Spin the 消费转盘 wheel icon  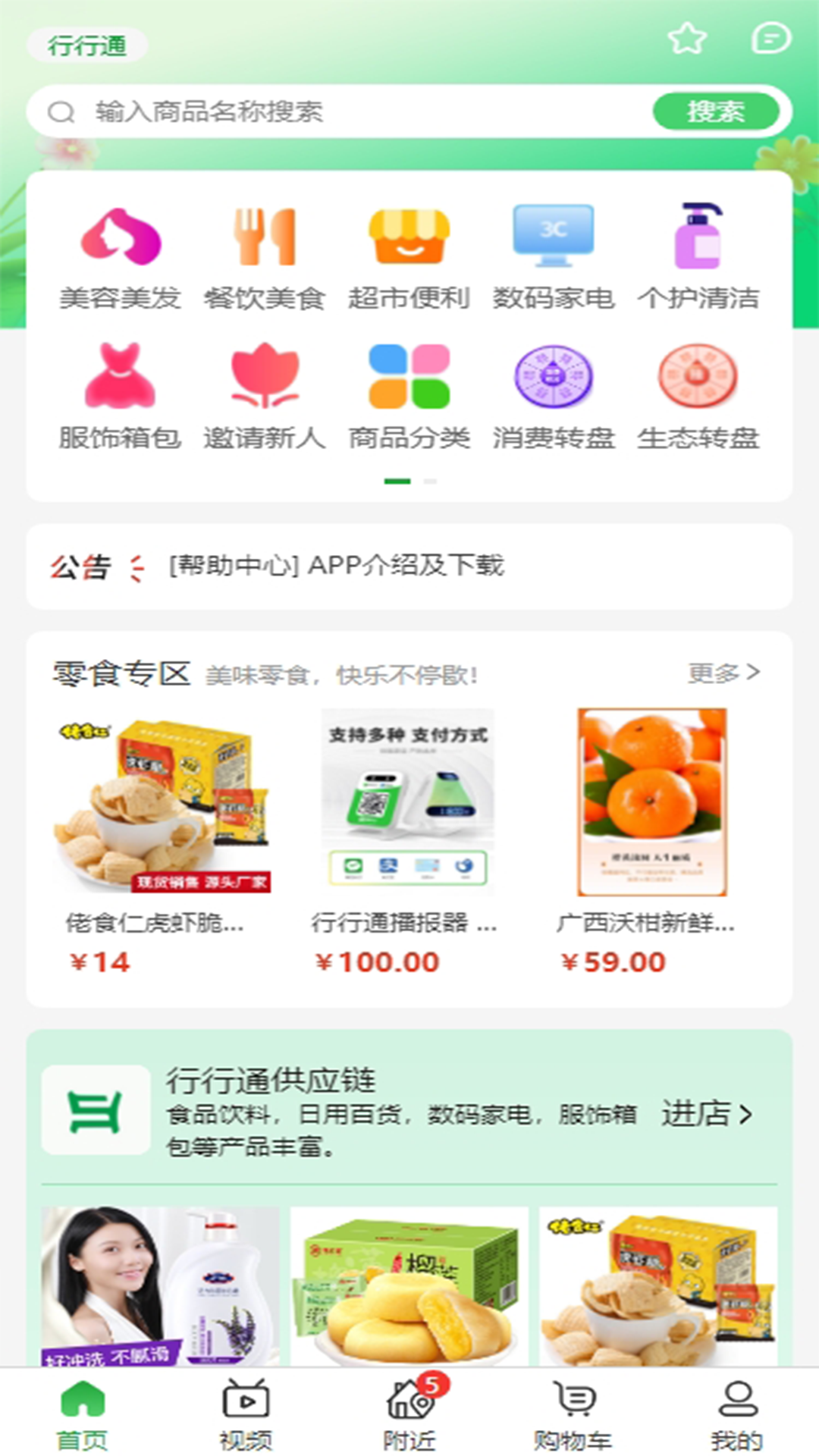pos(554,378)
